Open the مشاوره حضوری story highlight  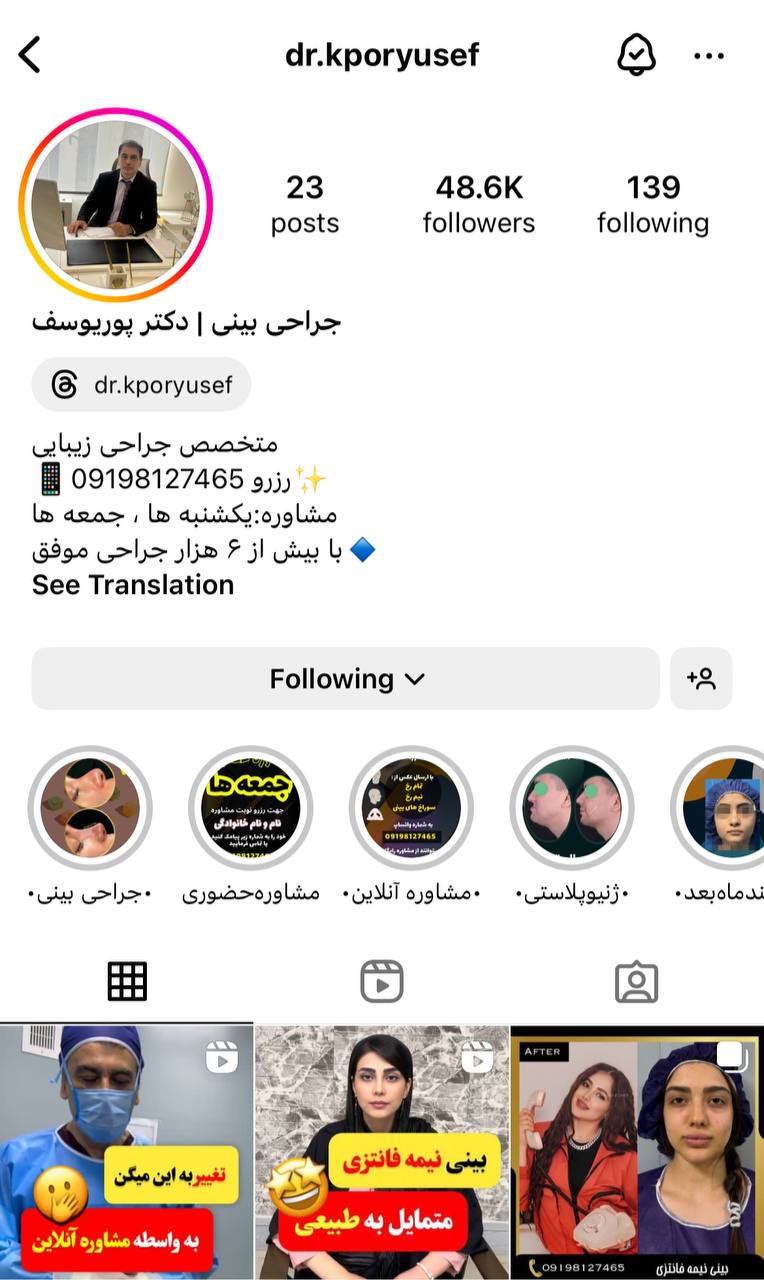pos(250,808)
